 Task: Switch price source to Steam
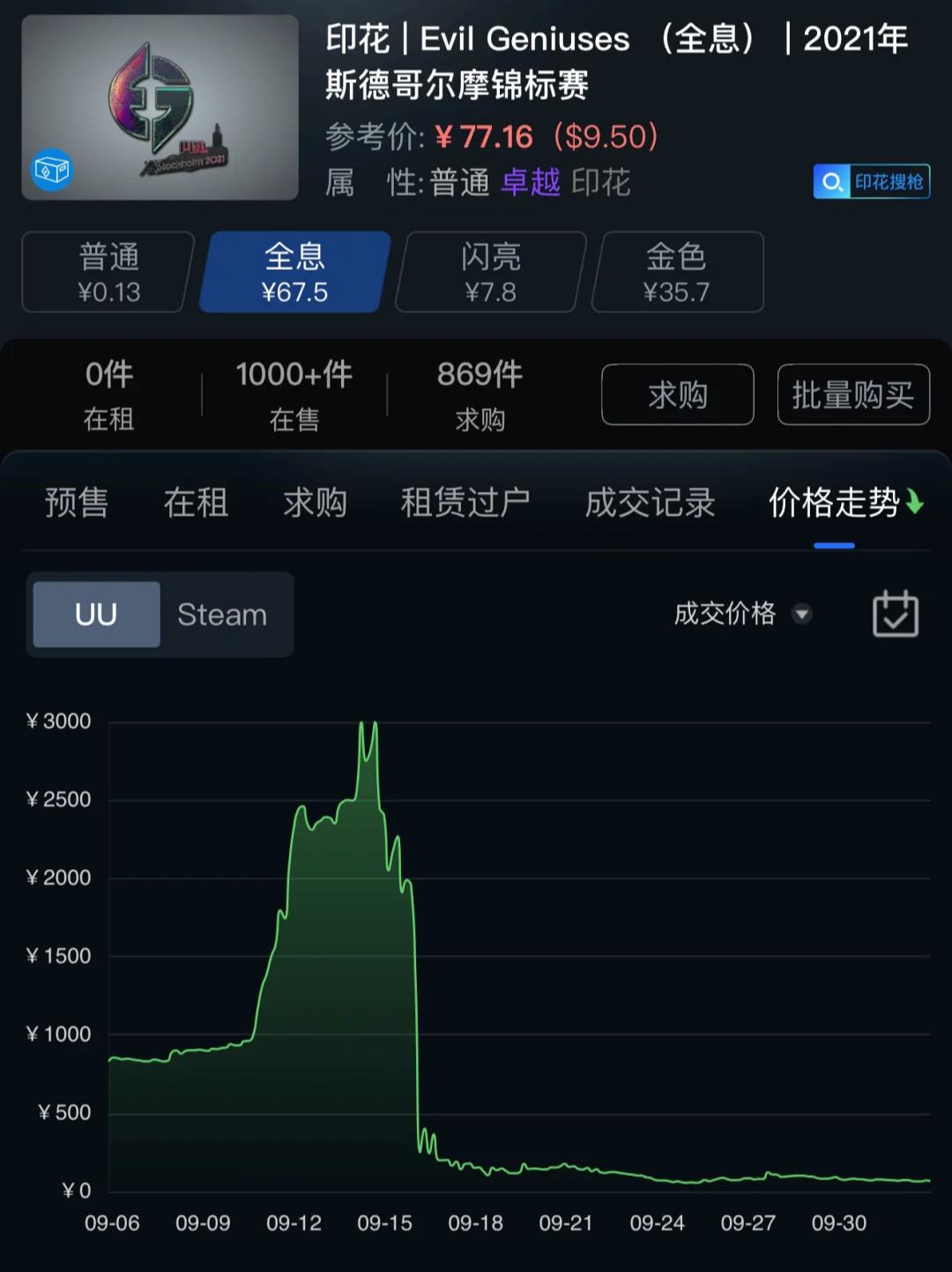[222, 614]
